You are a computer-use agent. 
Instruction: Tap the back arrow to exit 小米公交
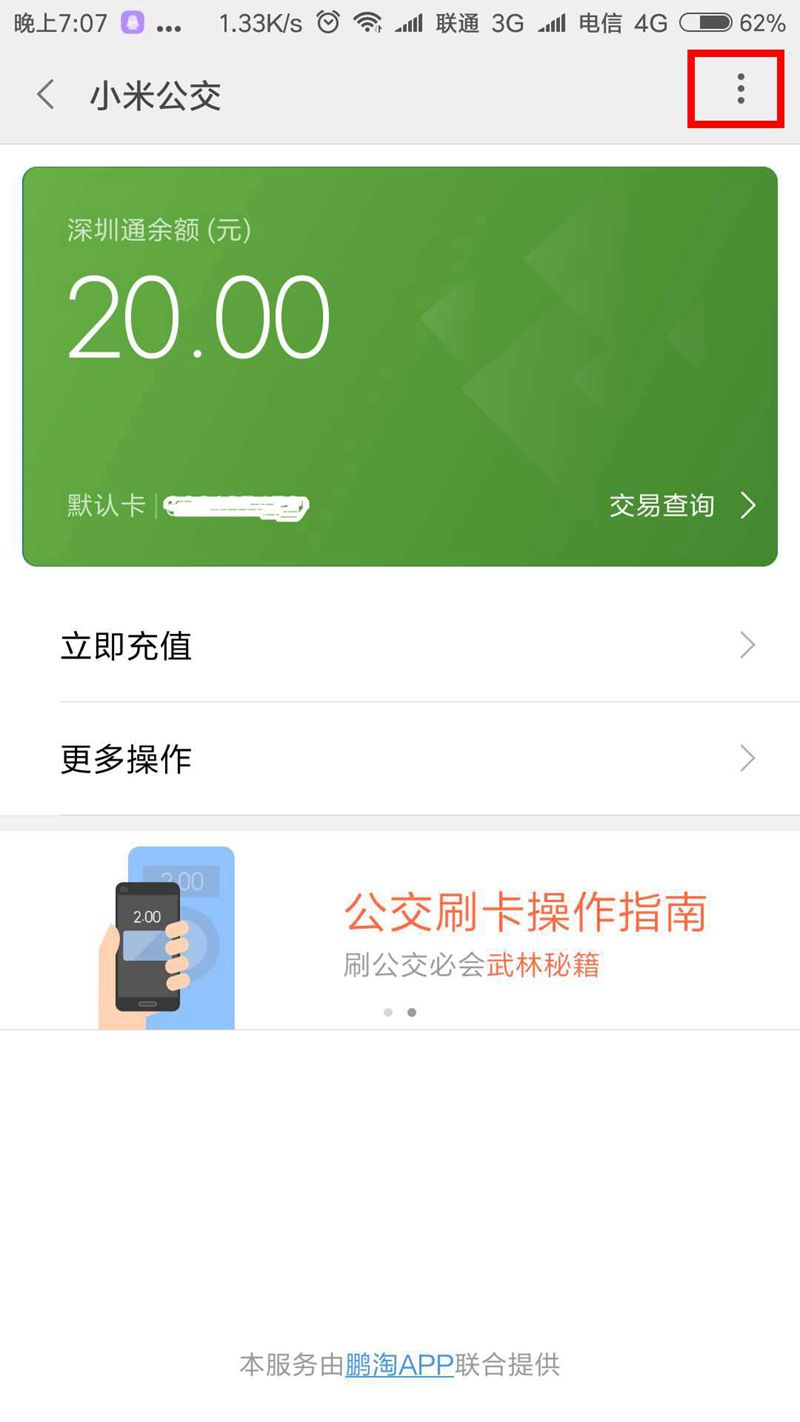[45, 92]
